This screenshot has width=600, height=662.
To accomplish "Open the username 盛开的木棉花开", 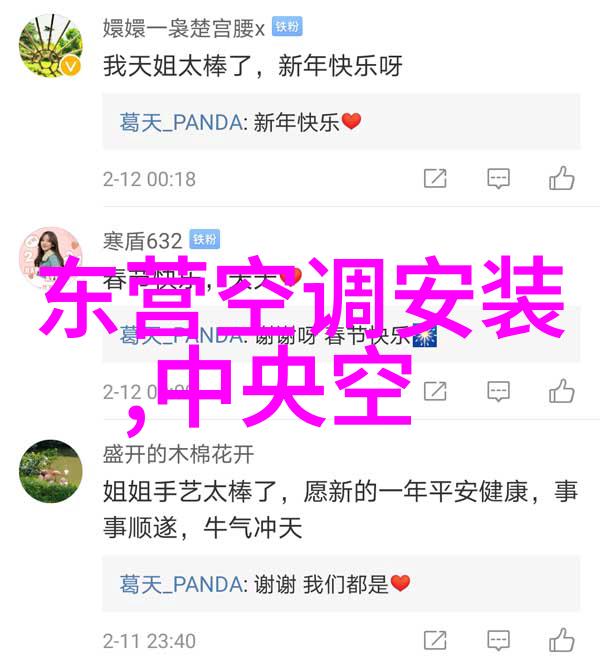I will (178, 453).
